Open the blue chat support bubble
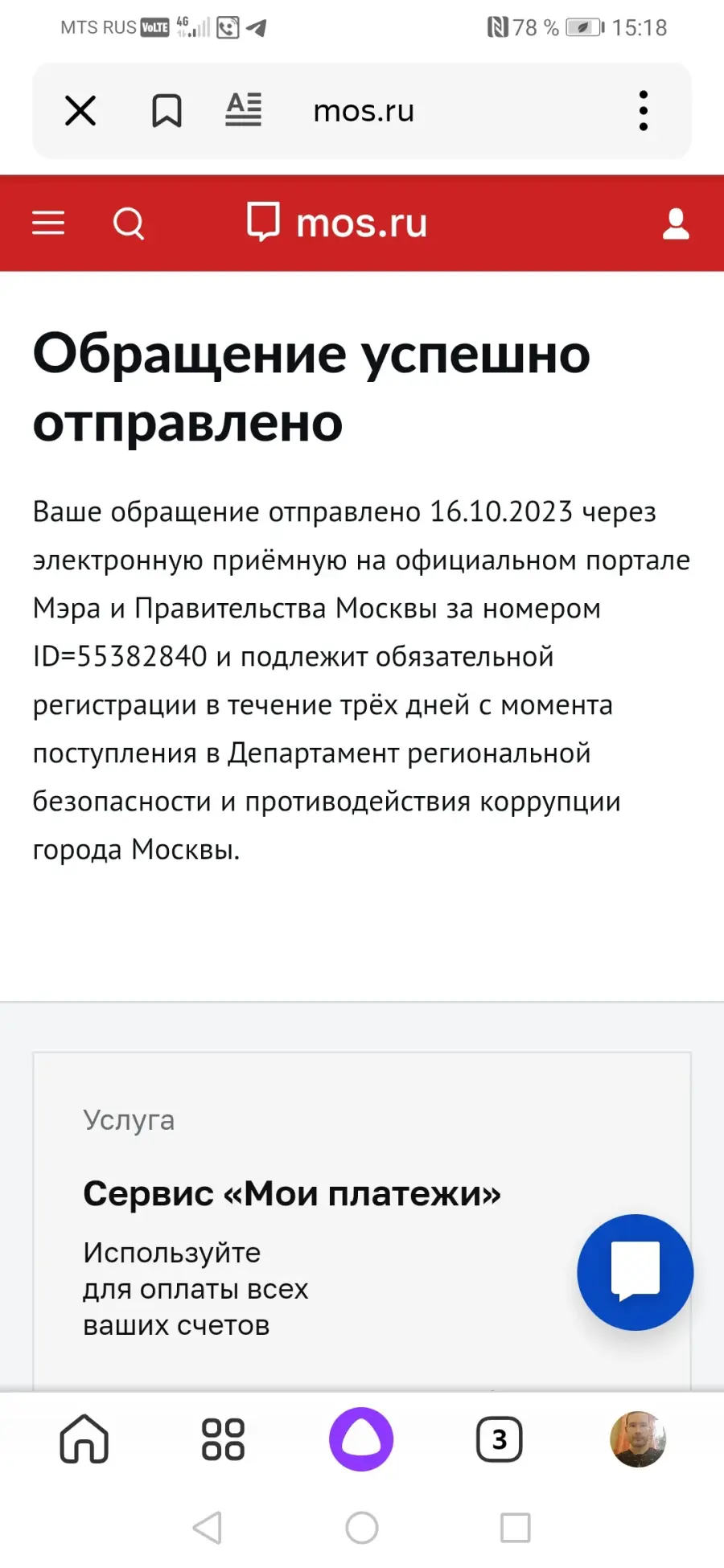The width and height of the screenshot is (724, 1568). point(636,1272)
